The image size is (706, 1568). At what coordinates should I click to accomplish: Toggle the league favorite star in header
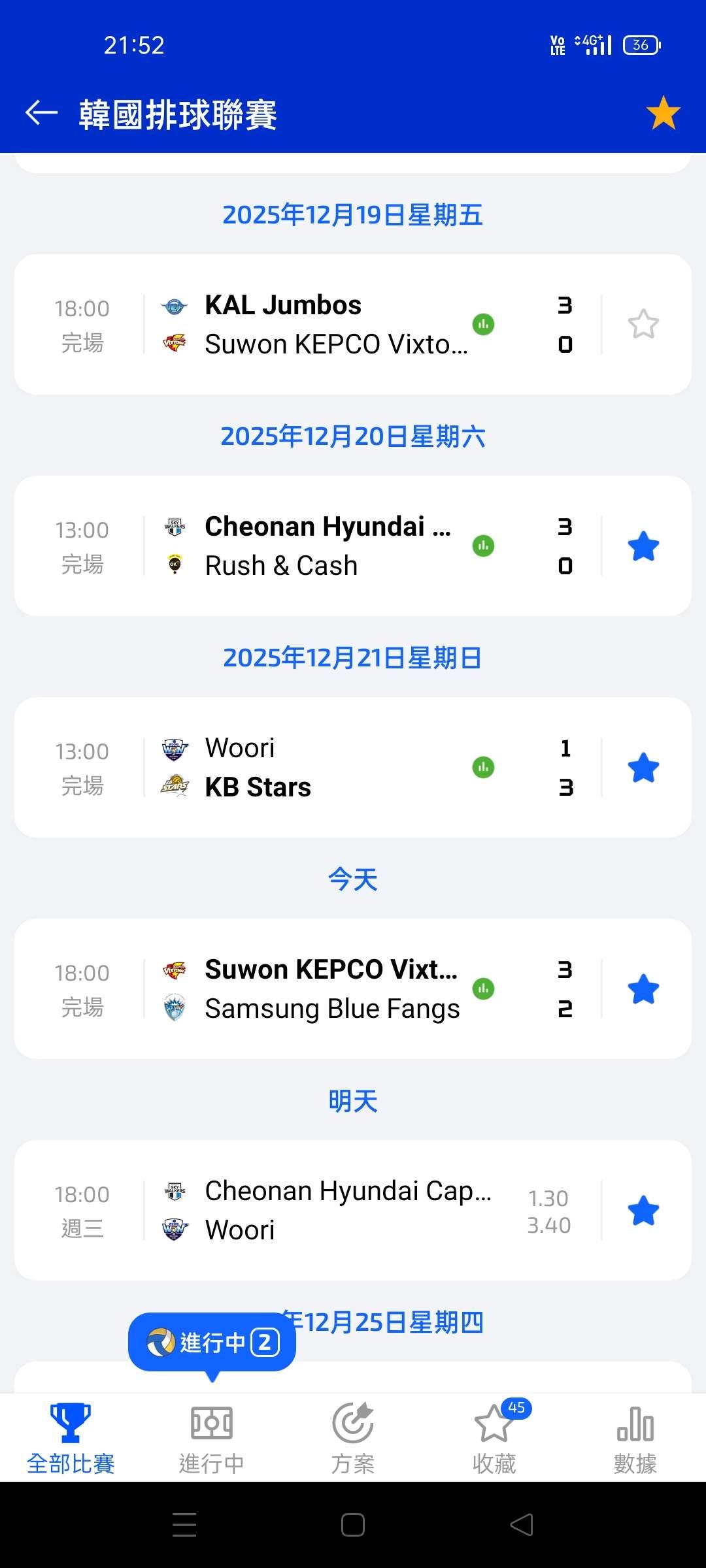(663, 113)
